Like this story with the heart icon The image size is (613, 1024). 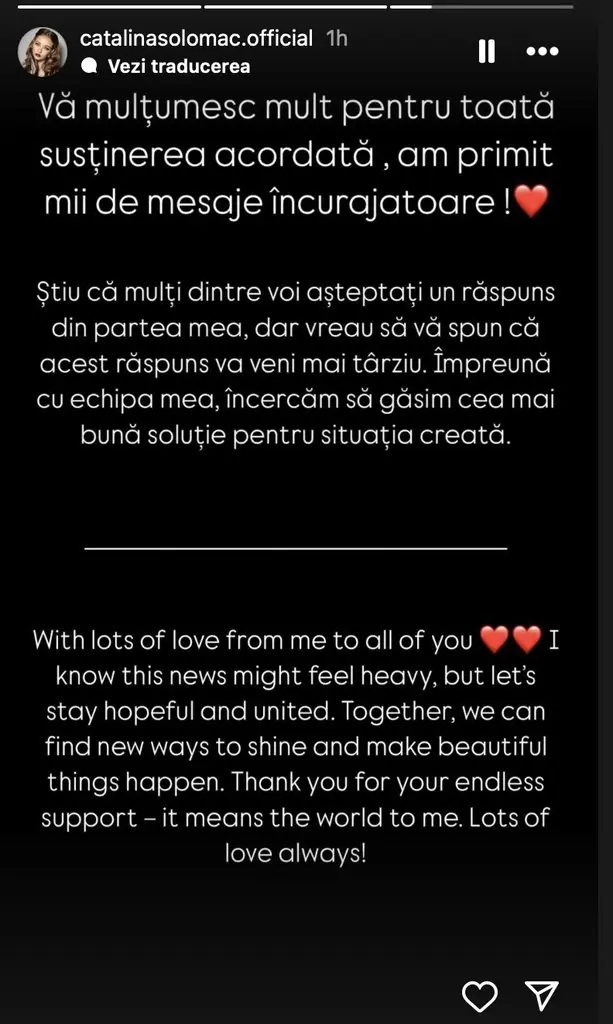481,994
